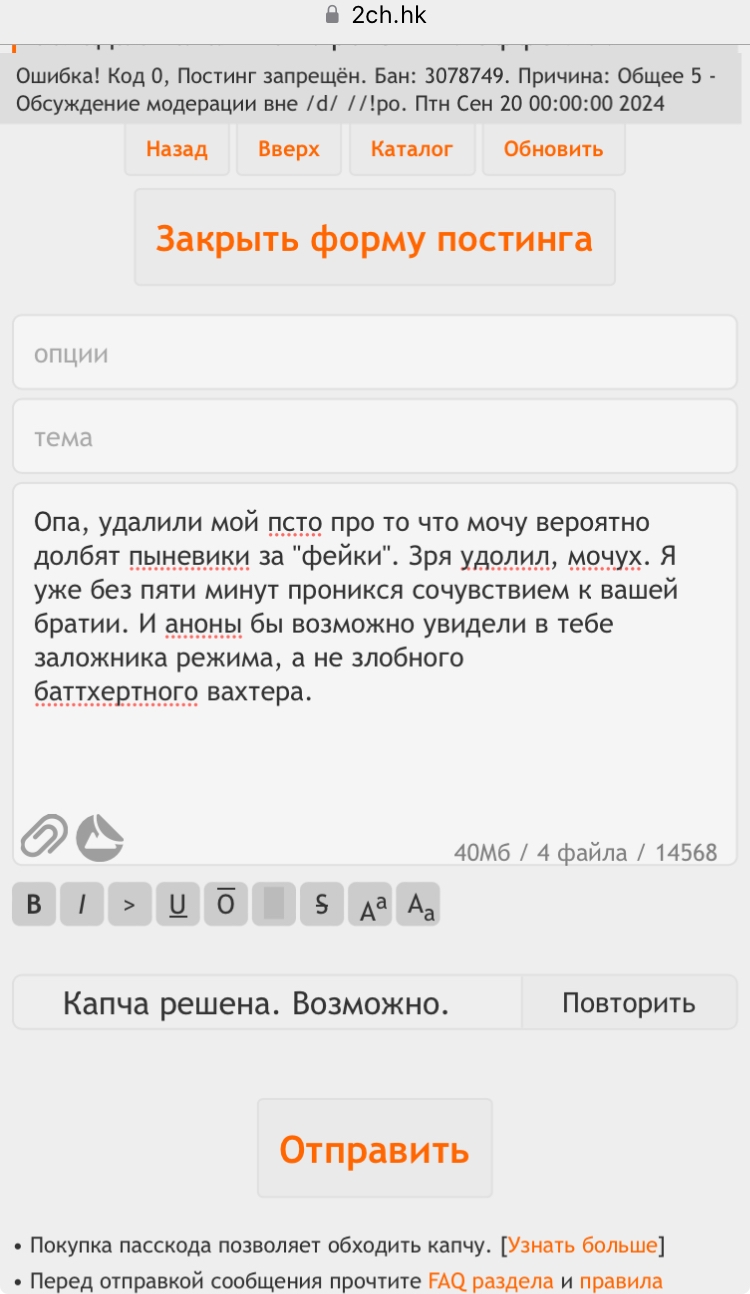The height and width of the screenshot is (1294, 750).
Task: Insert quote mark with the > button
Action: [129, 905]
